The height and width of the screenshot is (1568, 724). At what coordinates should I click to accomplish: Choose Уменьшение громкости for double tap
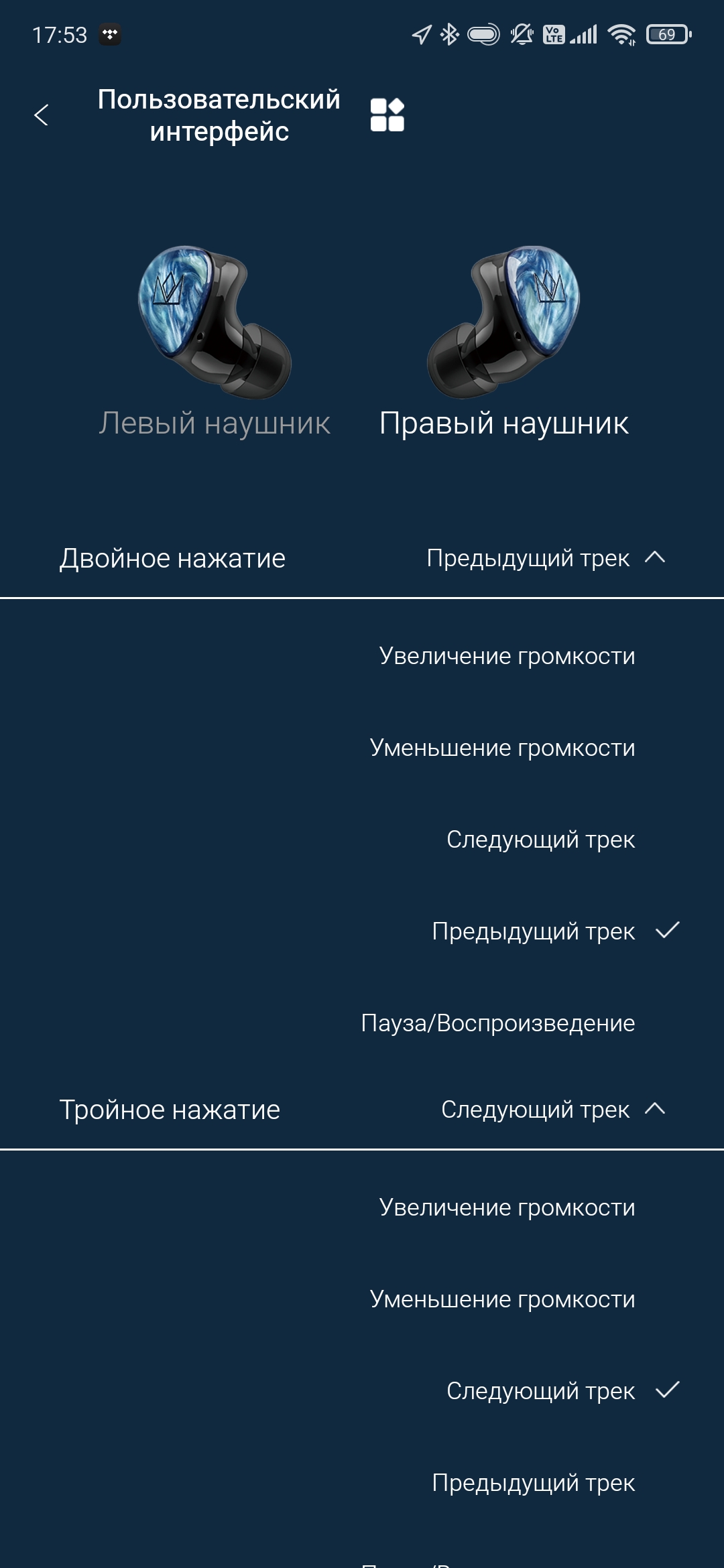click(x=502, y=748)
